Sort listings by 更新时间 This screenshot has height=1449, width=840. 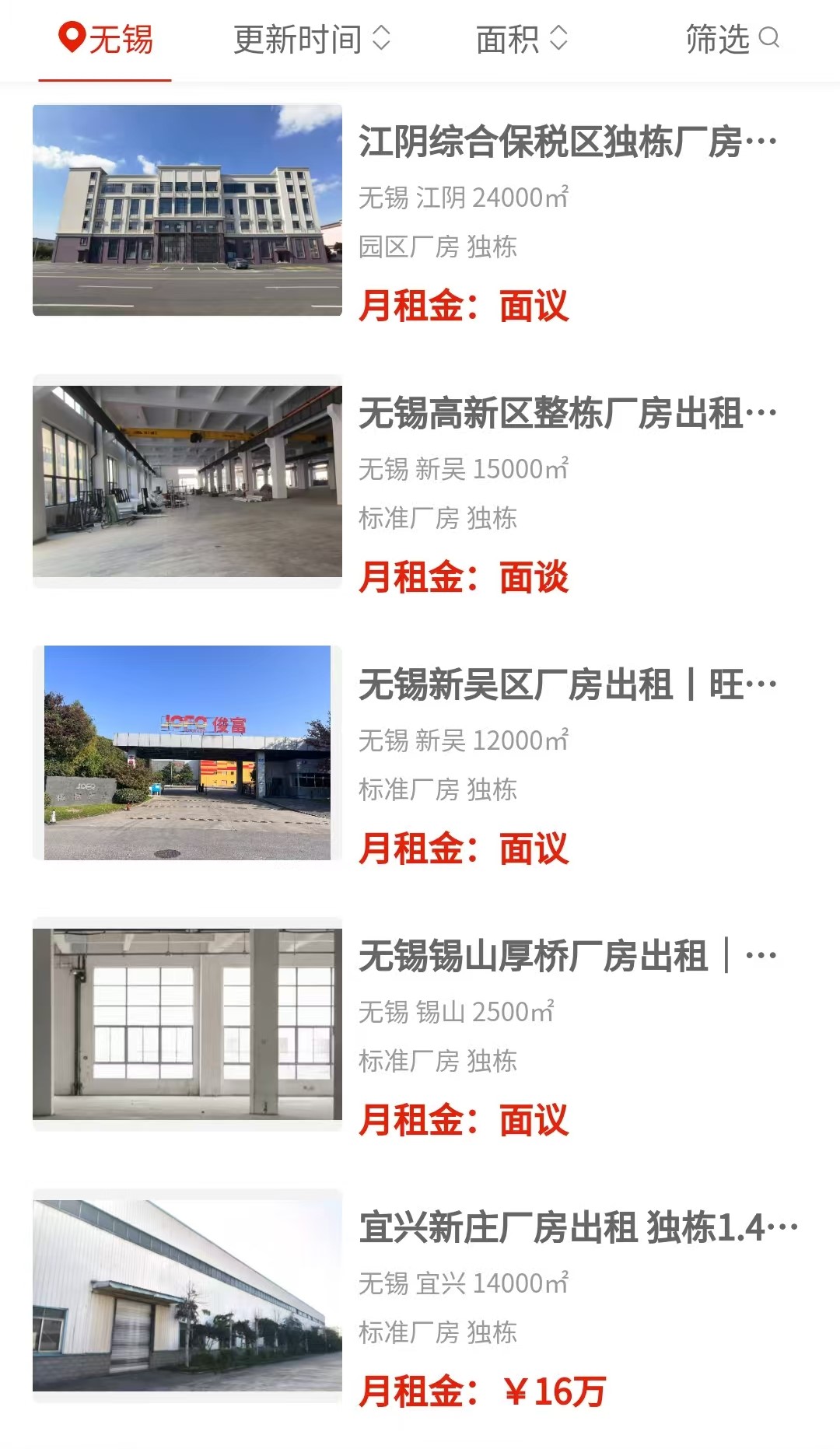[311, 39]
